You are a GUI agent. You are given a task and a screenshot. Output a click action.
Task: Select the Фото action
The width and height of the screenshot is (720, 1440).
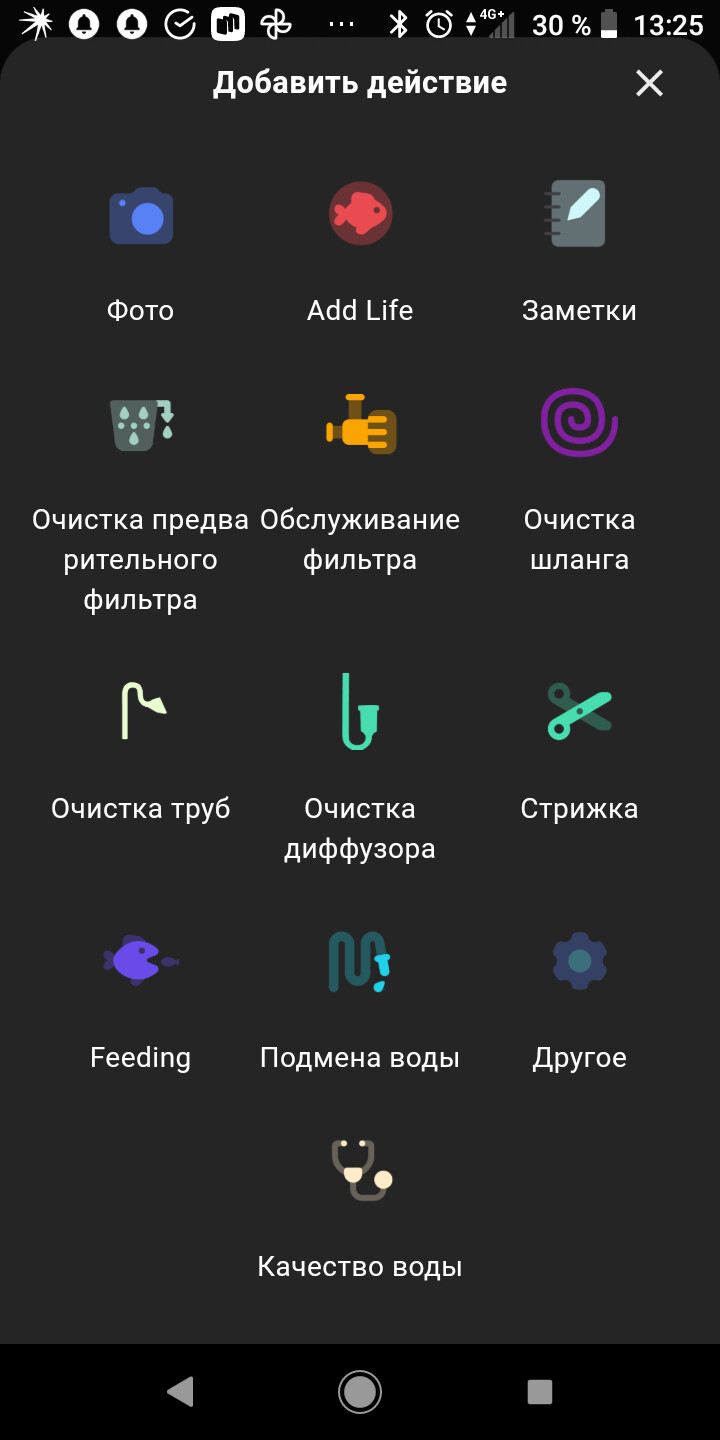pos(141,250)
